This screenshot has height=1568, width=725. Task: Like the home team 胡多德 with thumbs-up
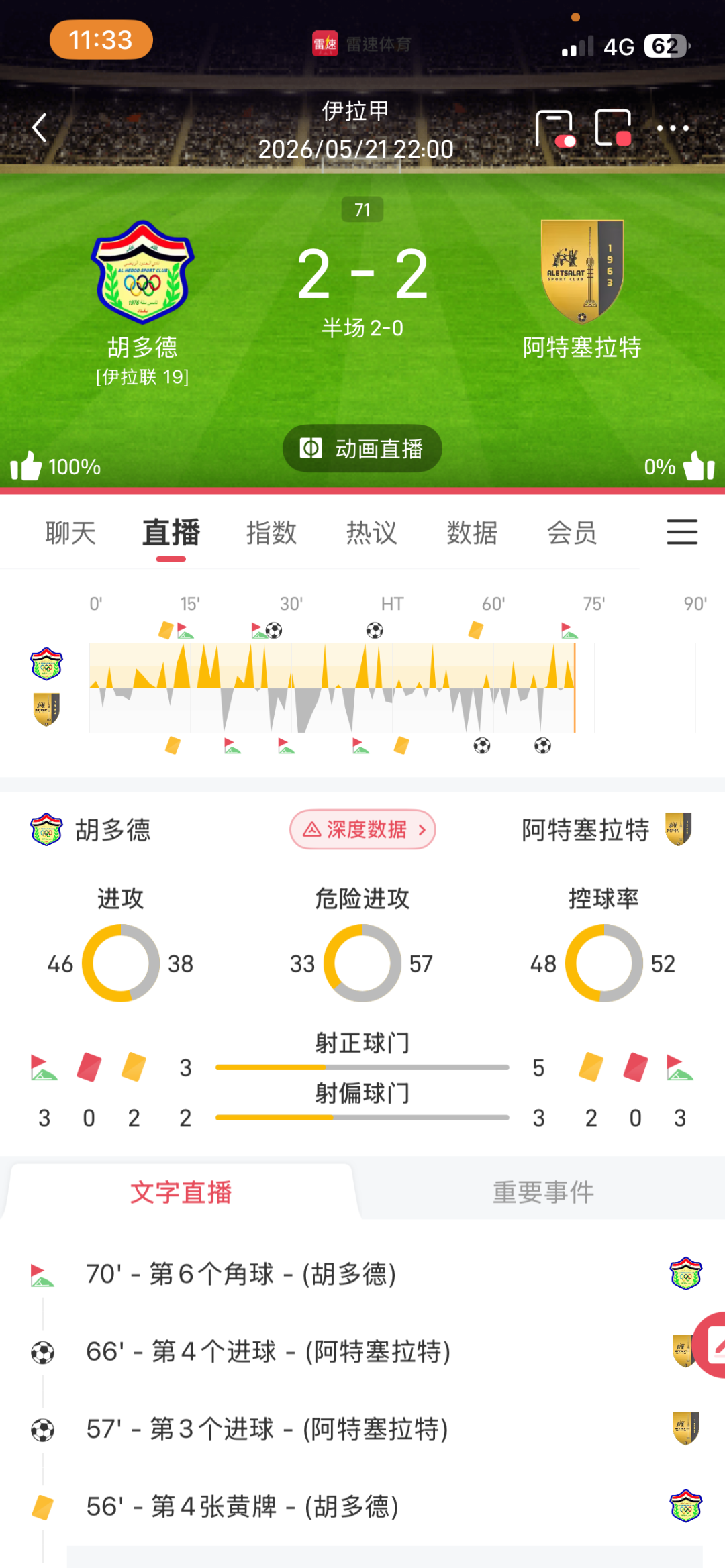[26, 466]
